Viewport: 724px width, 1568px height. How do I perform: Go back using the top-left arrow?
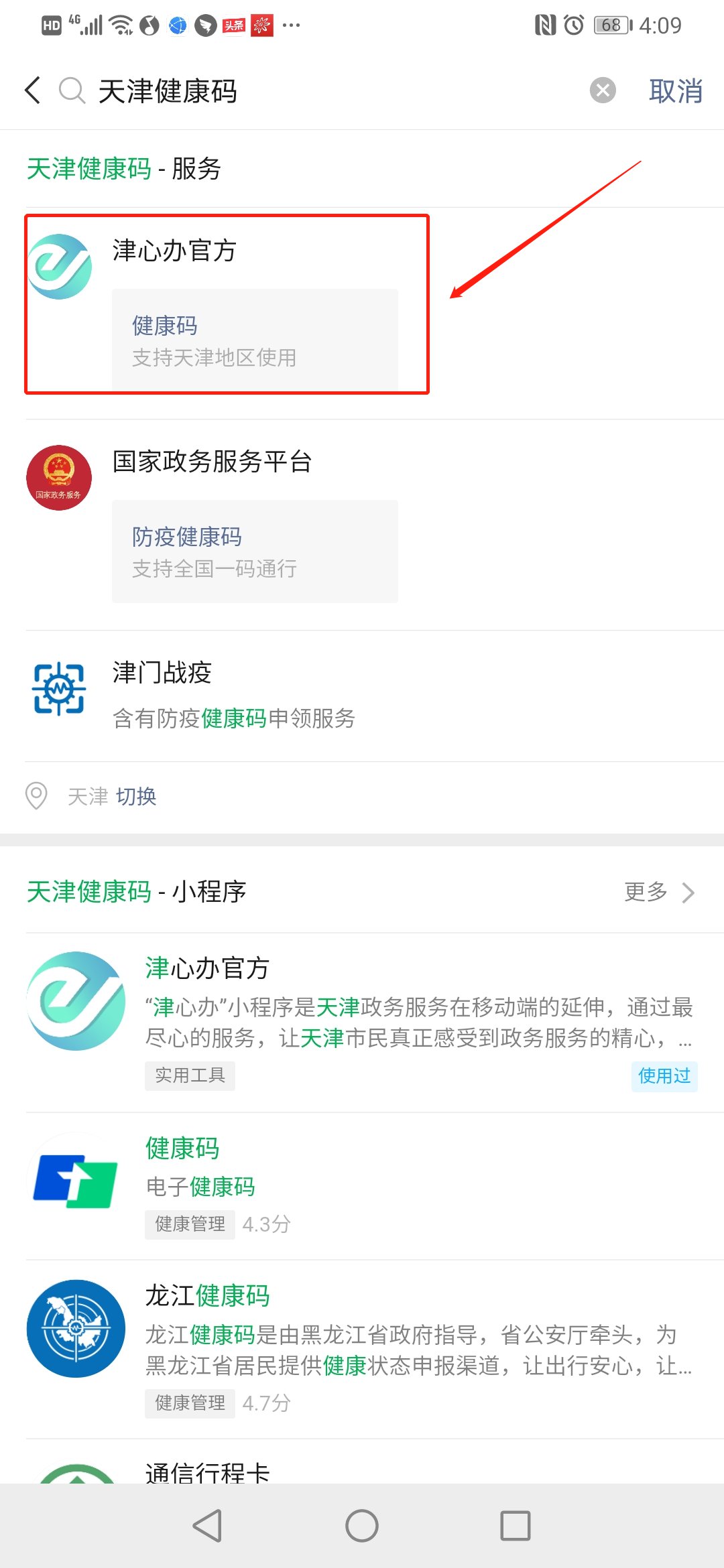coord(33,90)
